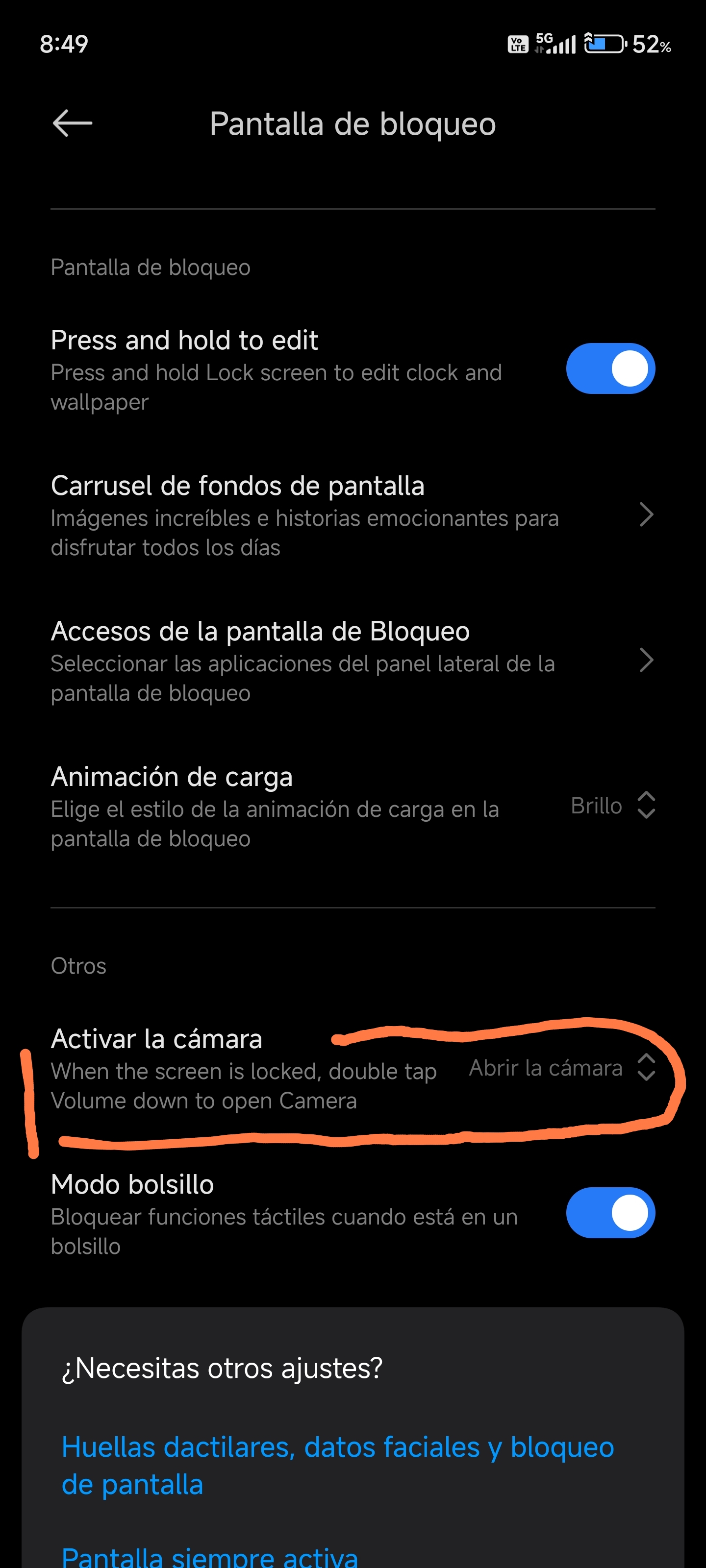Open Carrusel de fondos de pantalla

coord(353,515)
